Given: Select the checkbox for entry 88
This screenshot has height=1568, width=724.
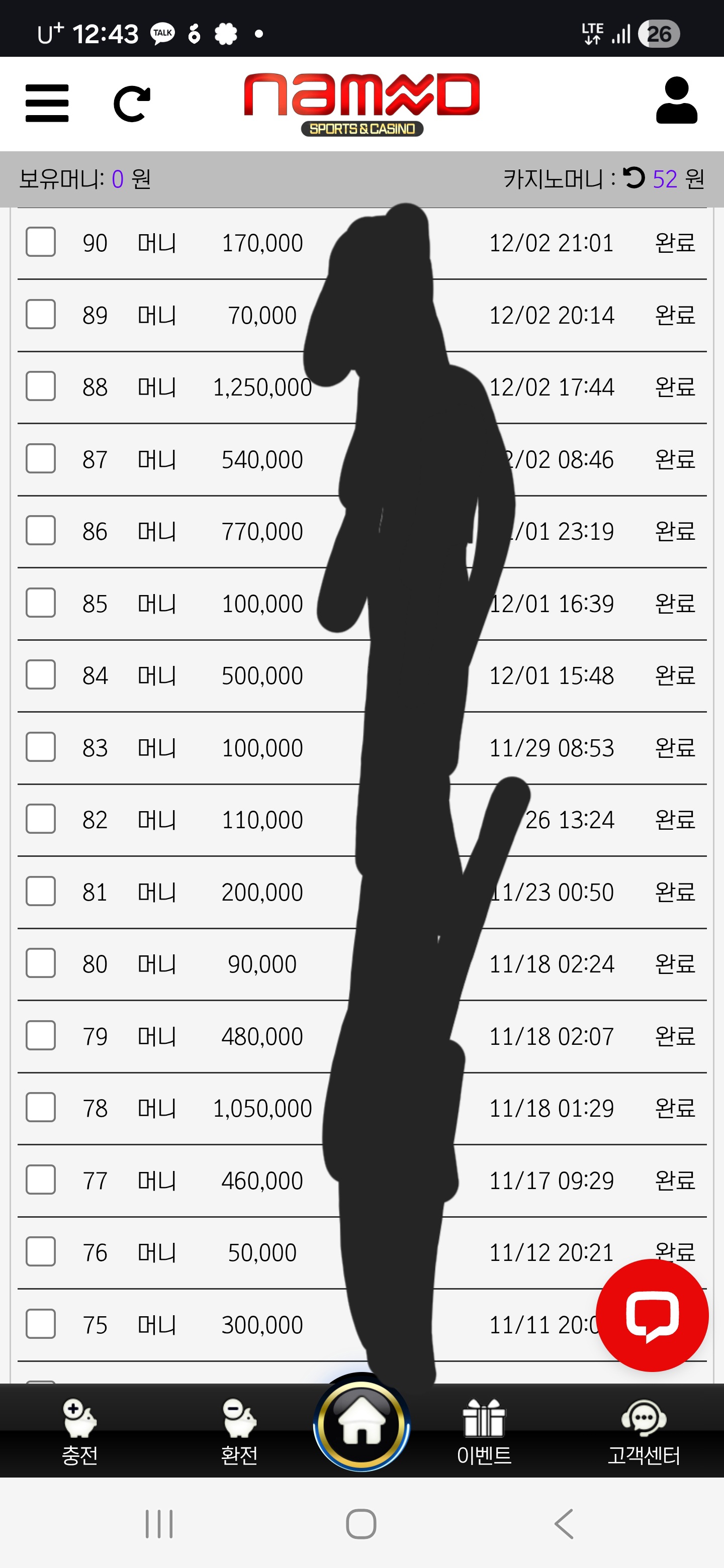Looking at the screenshot, I should pyautogui.click(x=41, y=386).
